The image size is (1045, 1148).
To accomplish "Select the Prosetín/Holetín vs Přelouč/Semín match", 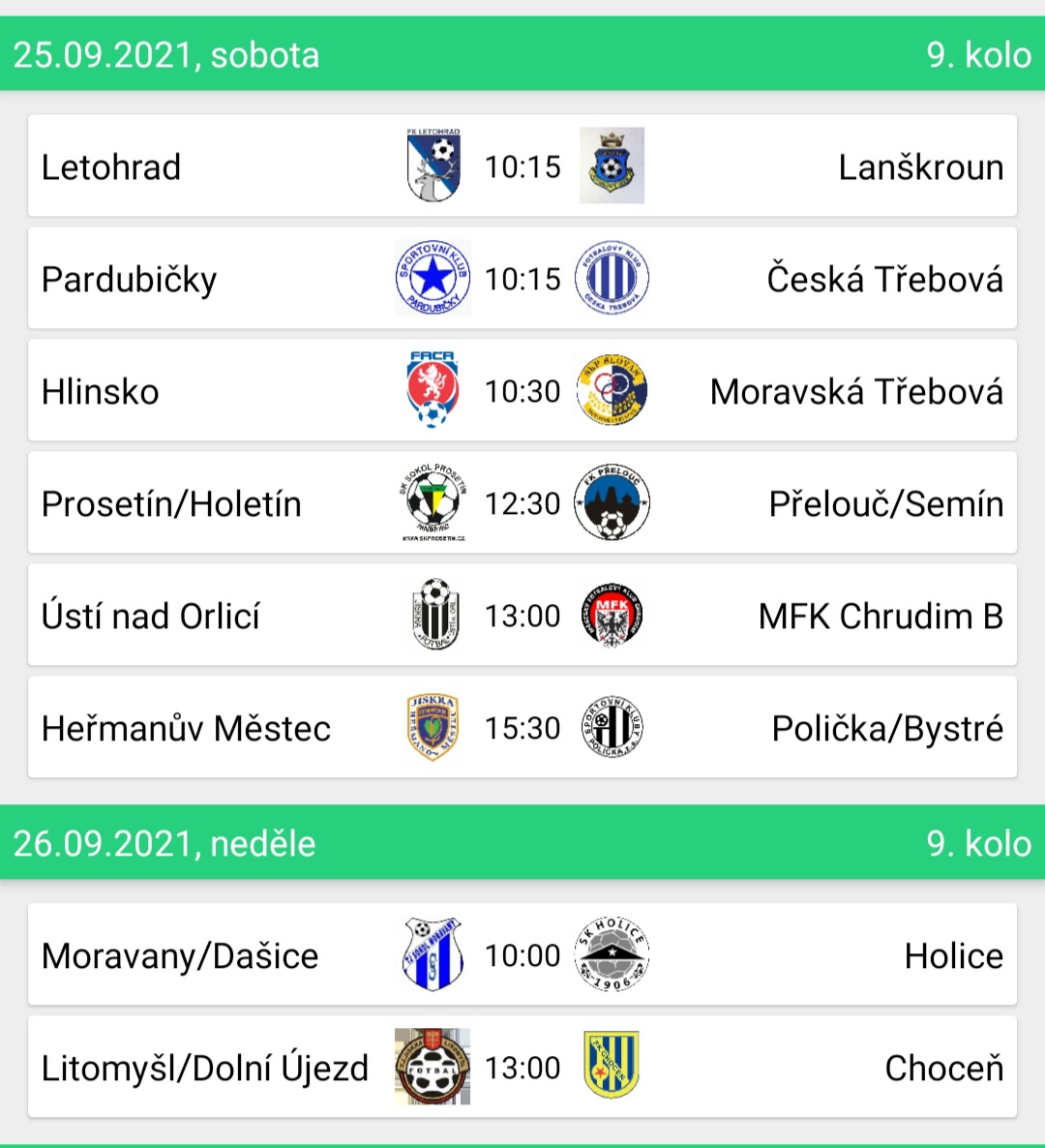I will coord(522,503).
